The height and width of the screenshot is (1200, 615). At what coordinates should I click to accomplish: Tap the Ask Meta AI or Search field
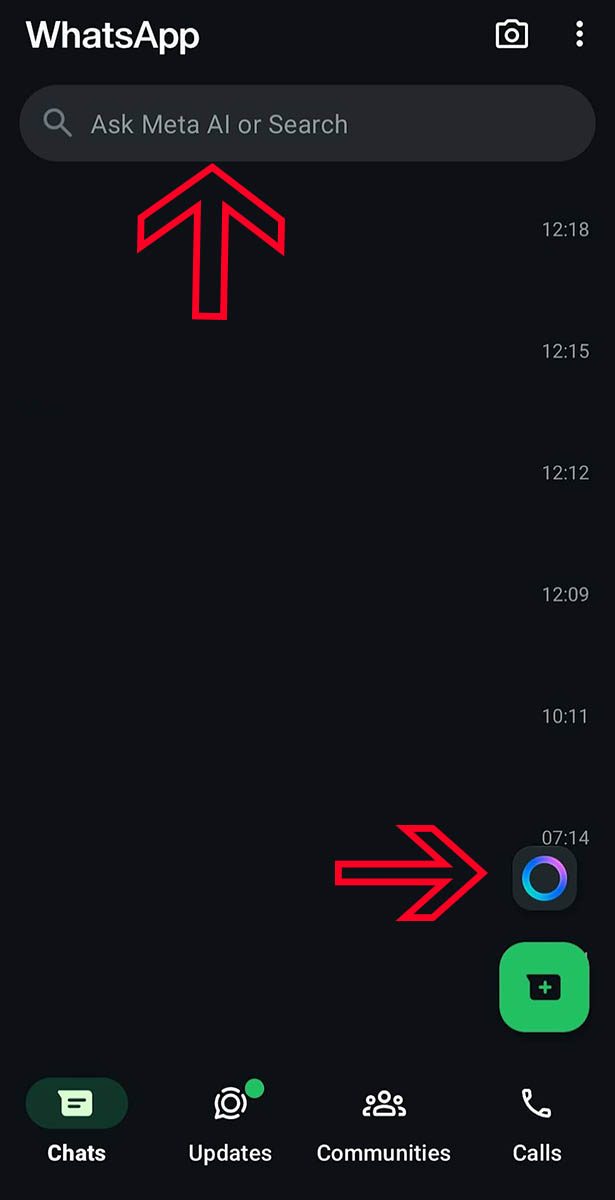click(307, 124)
